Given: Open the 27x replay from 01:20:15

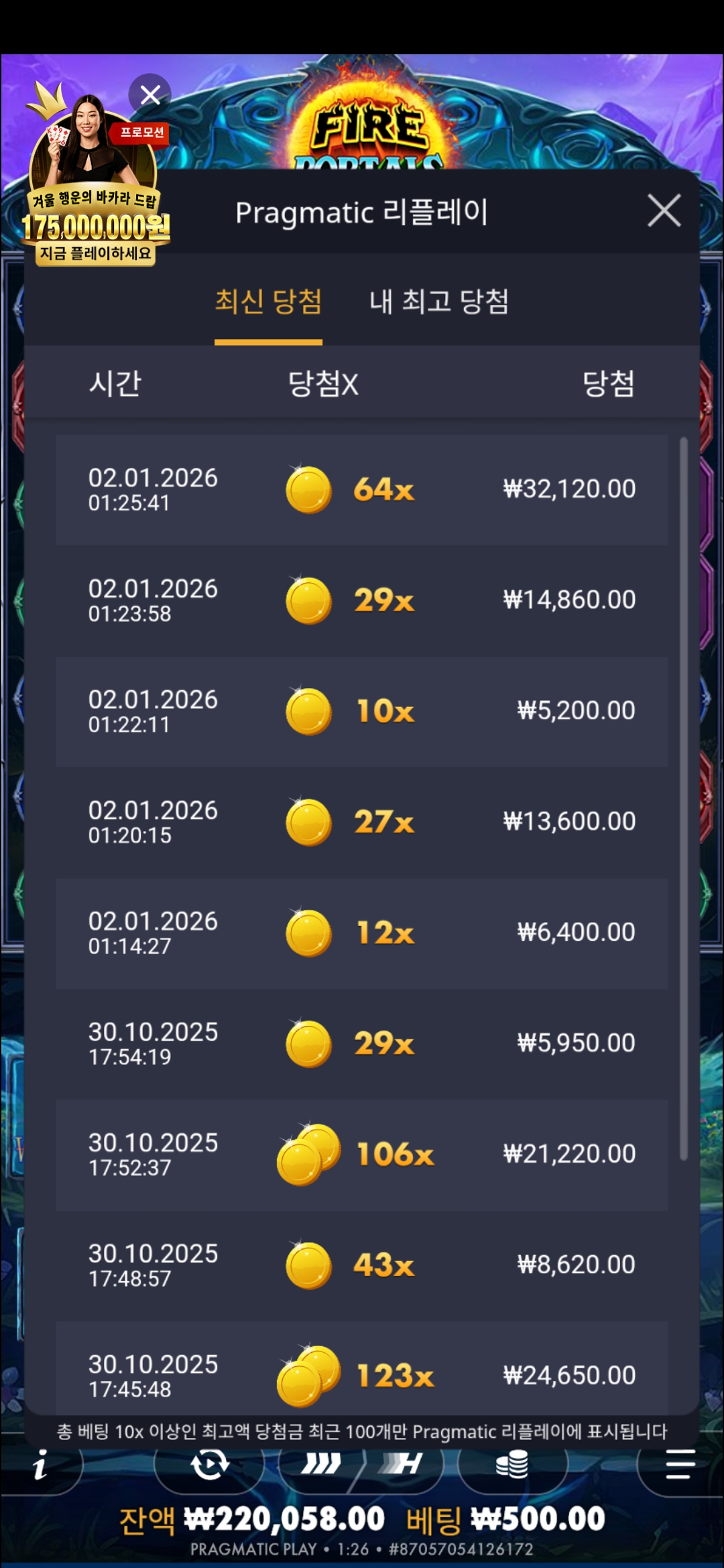Looking at the screenshot, I should click(x=362, y=822).
